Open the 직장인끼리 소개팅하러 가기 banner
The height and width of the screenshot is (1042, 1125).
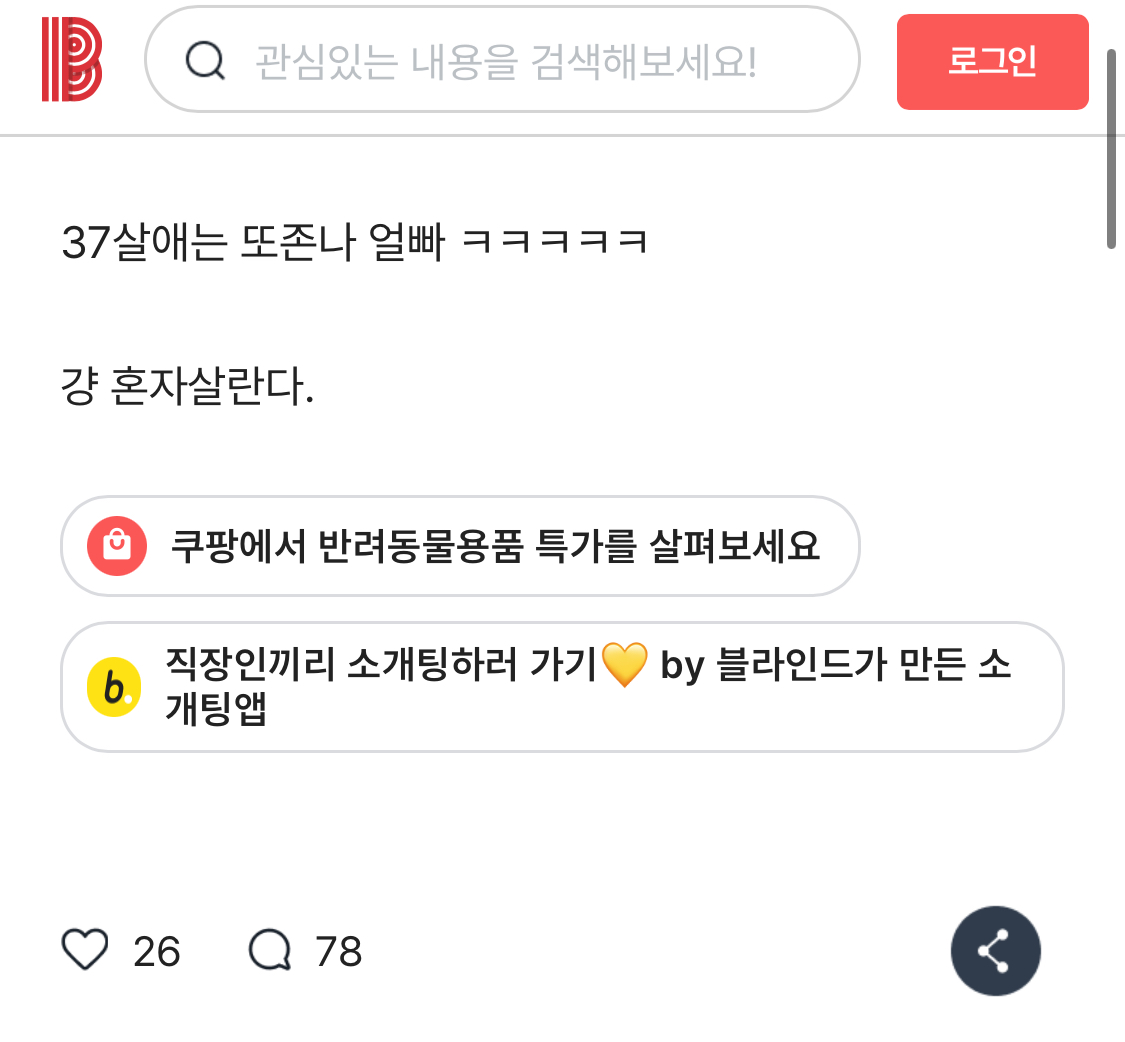(562, 687)
